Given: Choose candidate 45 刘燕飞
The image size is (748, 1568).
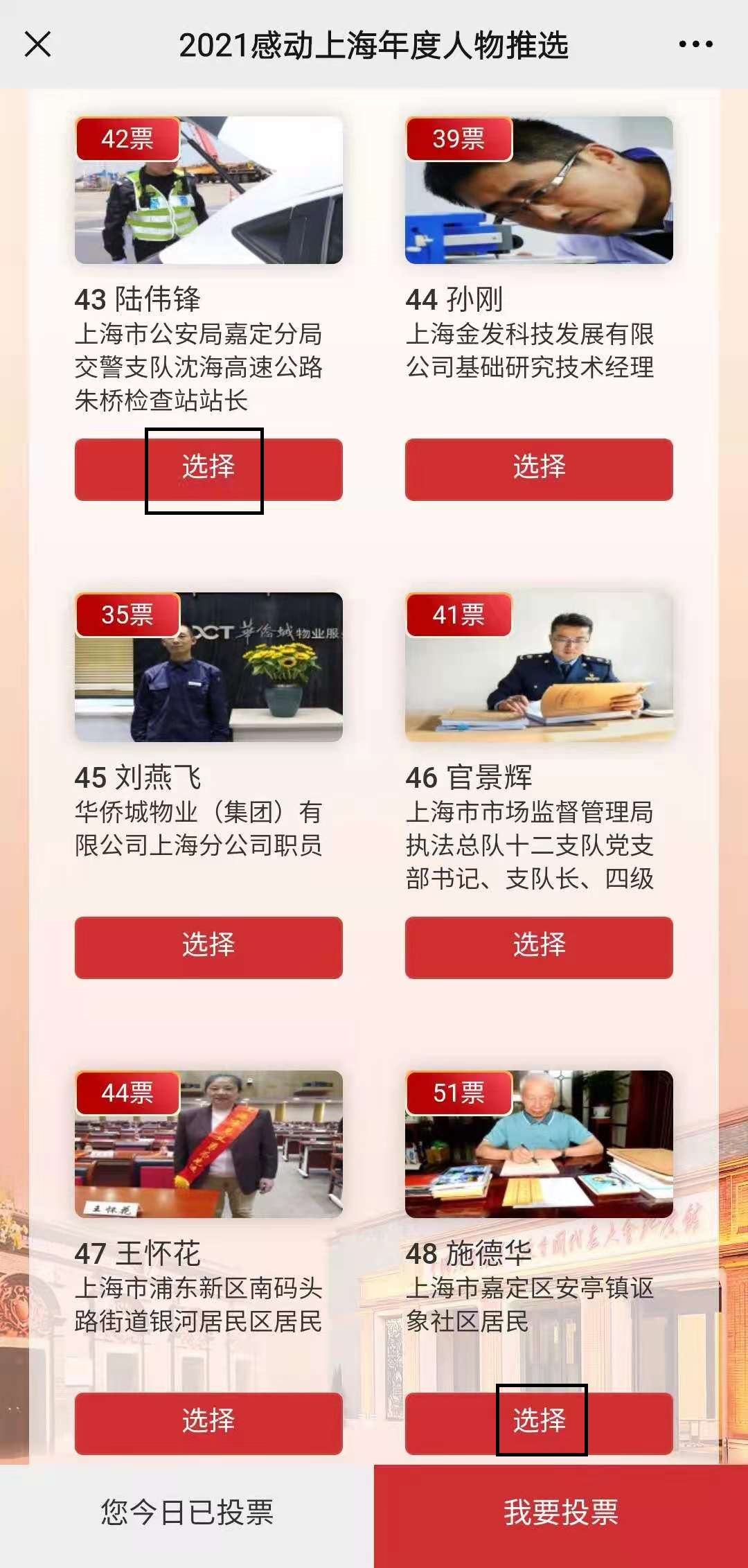Looking at the screenshot, I should pos(208,947).
